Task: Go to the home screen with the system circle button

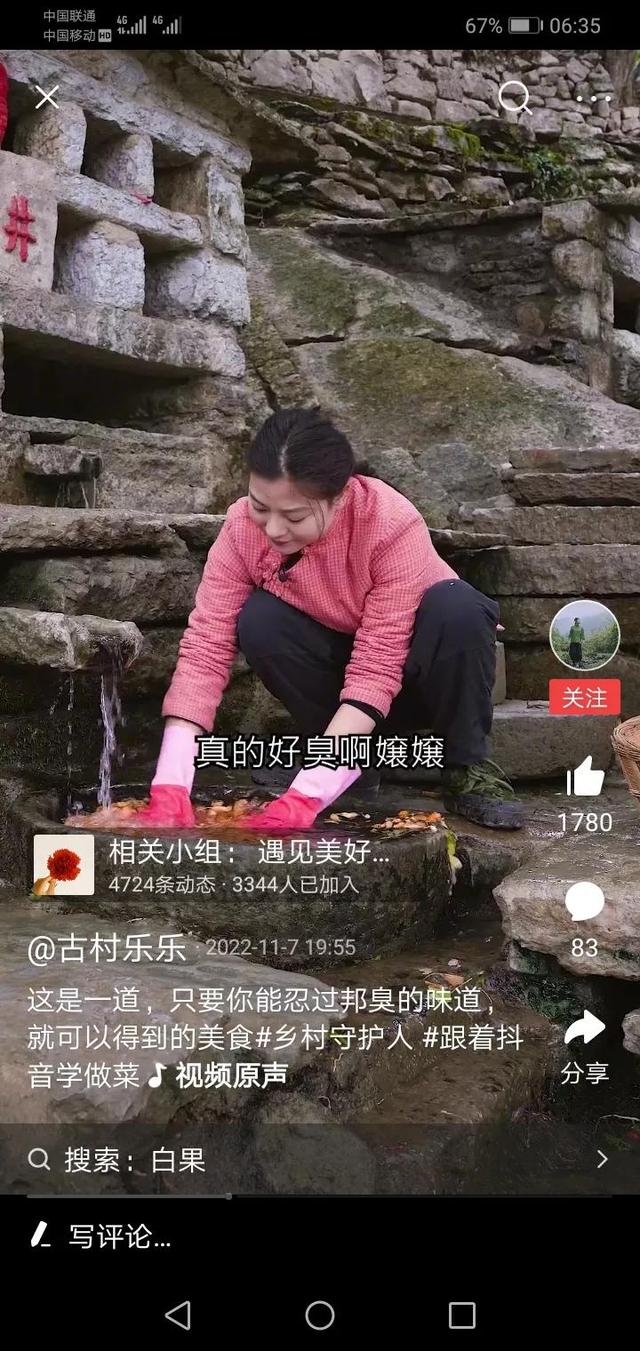Action: click(320, 1315)
